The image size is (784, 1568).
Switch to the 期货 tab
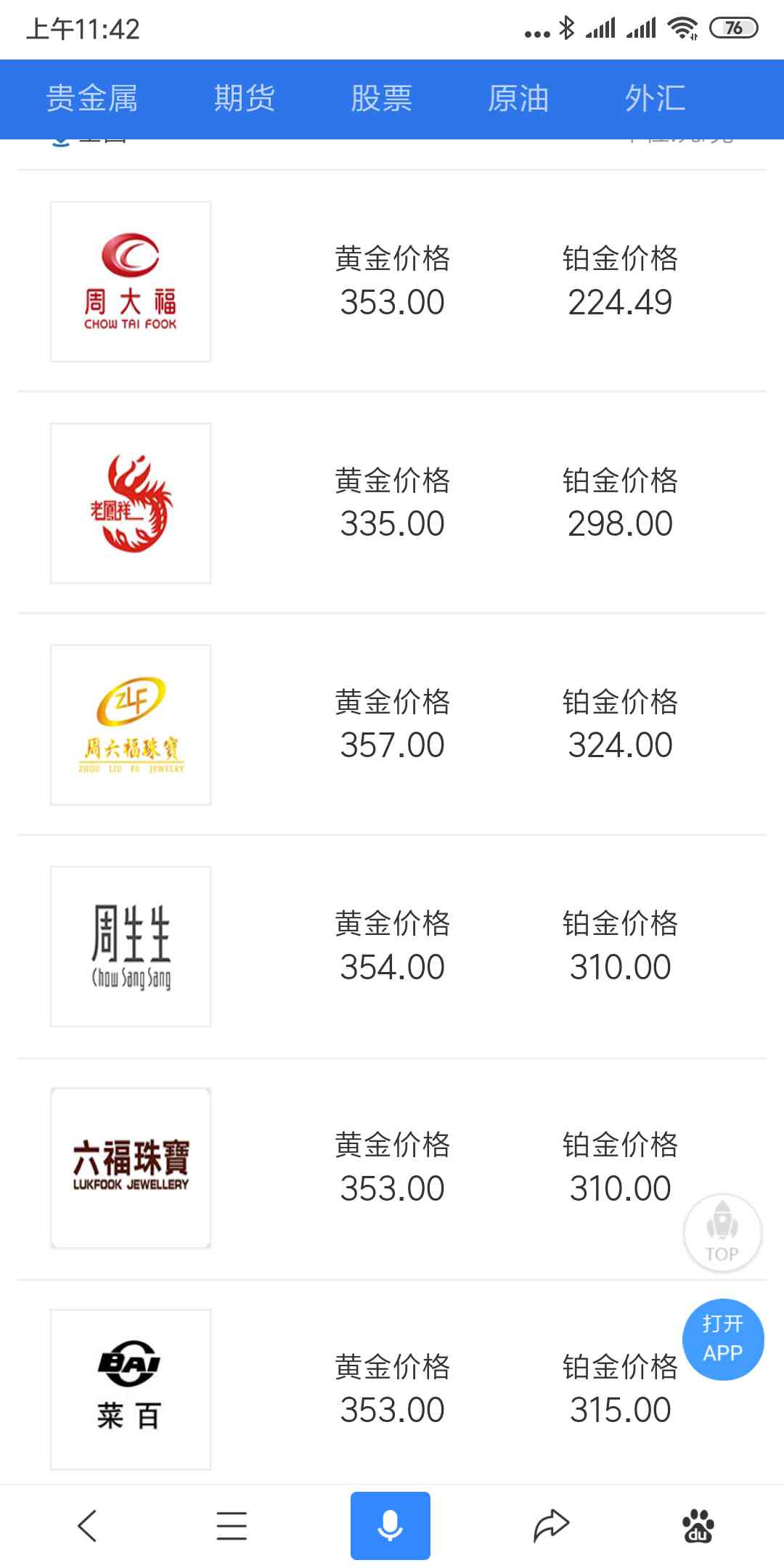point(245,99)
